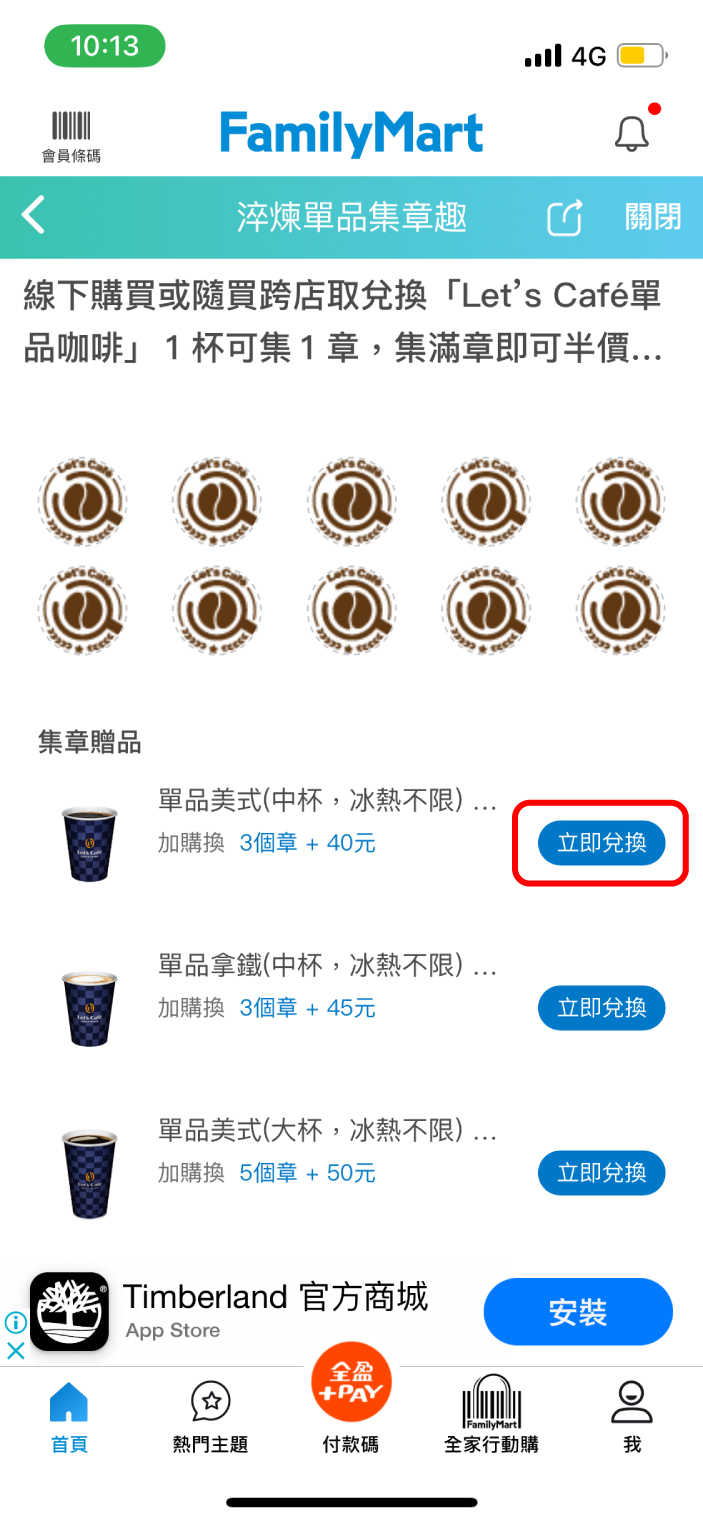Open the notifications bell
The width and height of the screenshot is (703, 1520).
point(631,134)
